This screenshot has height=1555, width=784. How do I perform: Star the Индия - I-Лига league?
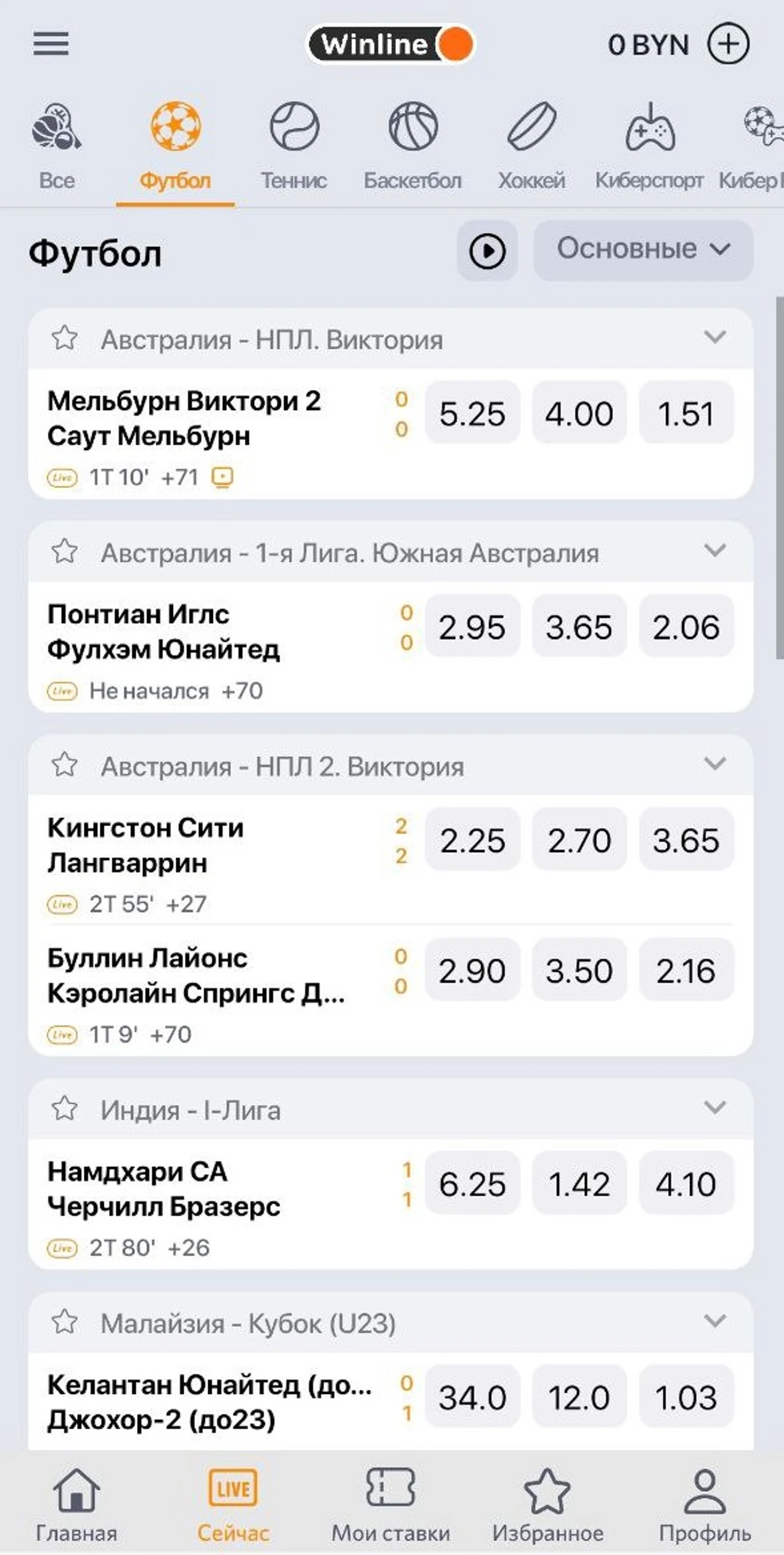[64, 1108]
